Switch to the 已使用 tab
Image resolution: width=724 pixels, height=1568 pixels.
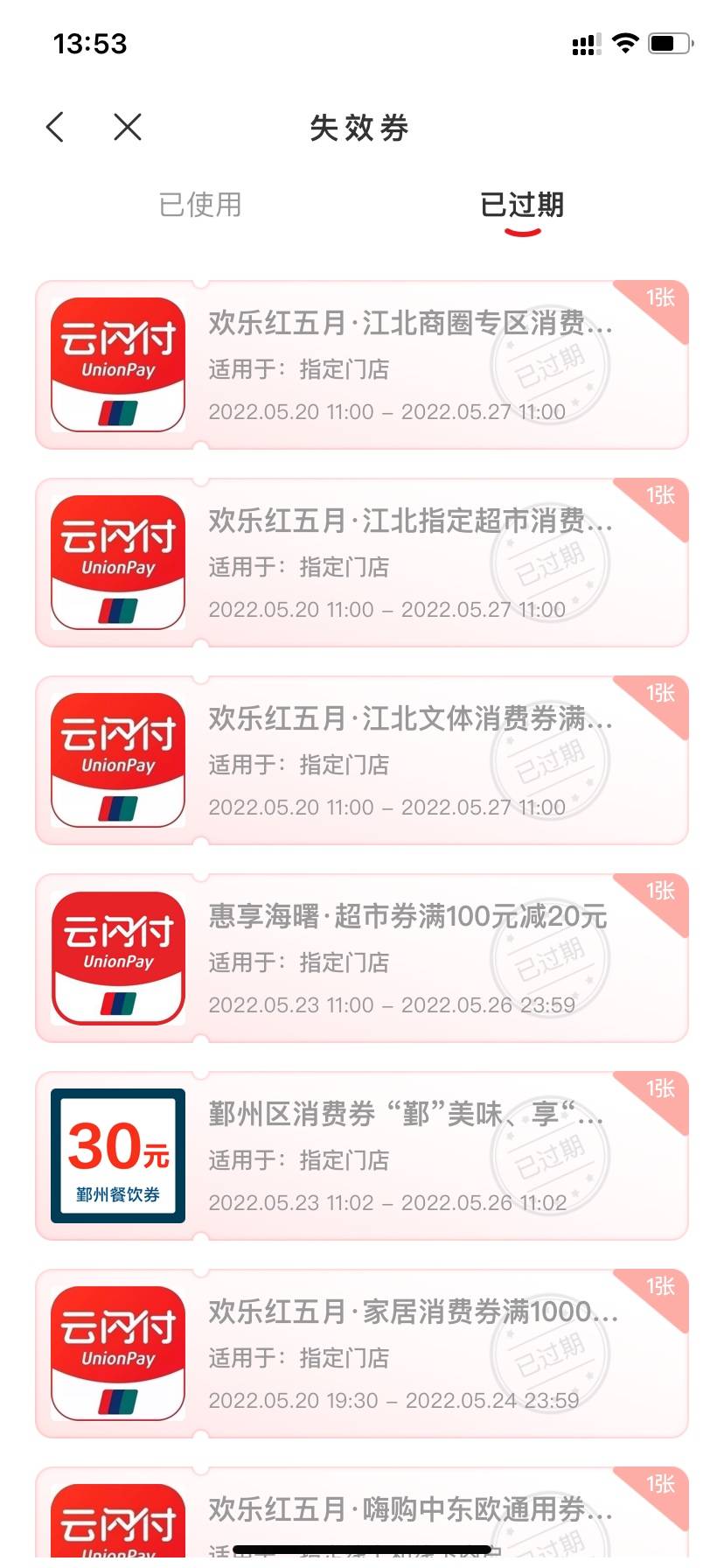(200, 205)
